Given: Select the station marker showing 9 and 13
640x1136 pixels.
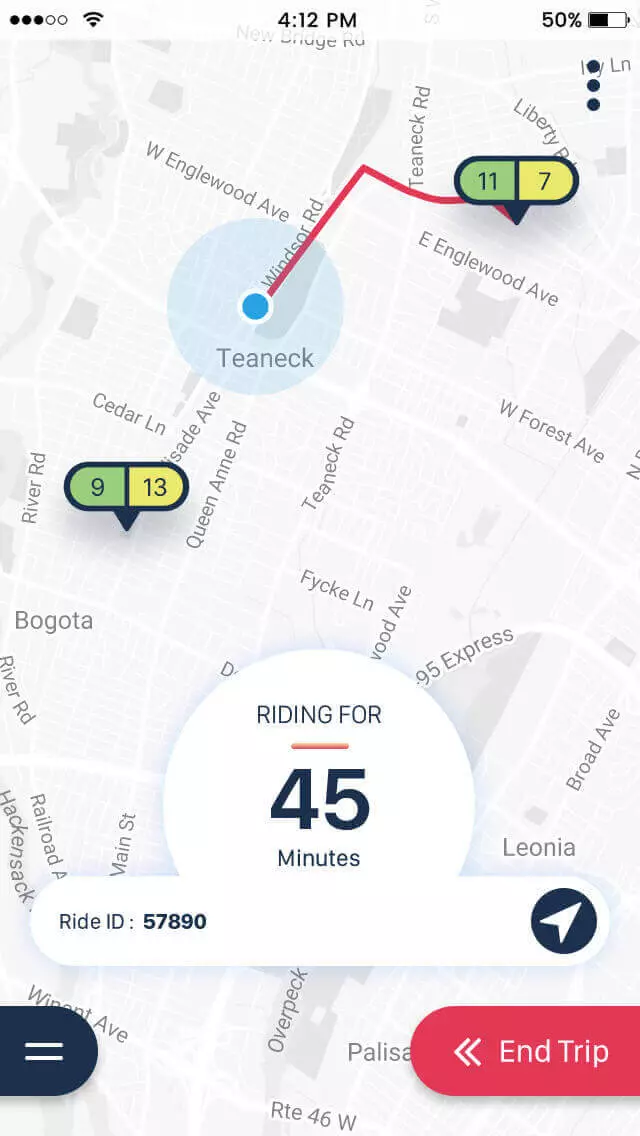Looking at the screenshot, I should [126, 488].
